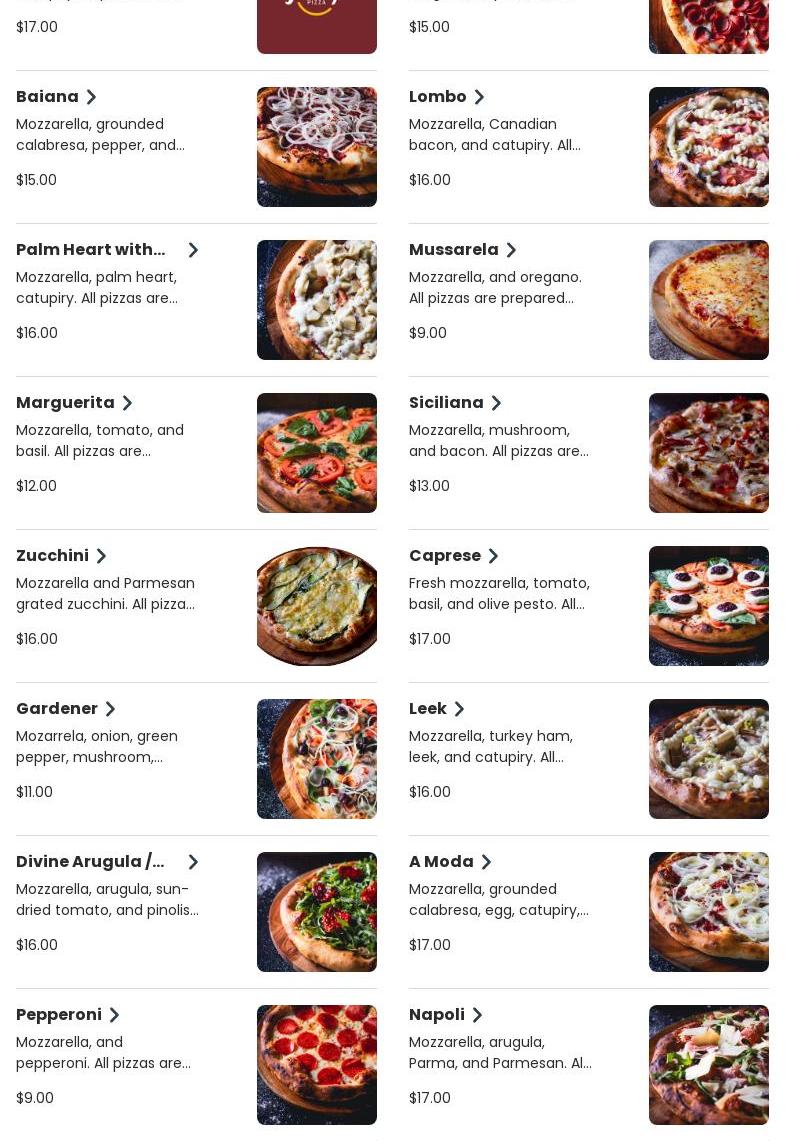This screenshot has width=785, height=1141.
Task: Tap the Marguerita pizza photo
Action: (317, 453)
